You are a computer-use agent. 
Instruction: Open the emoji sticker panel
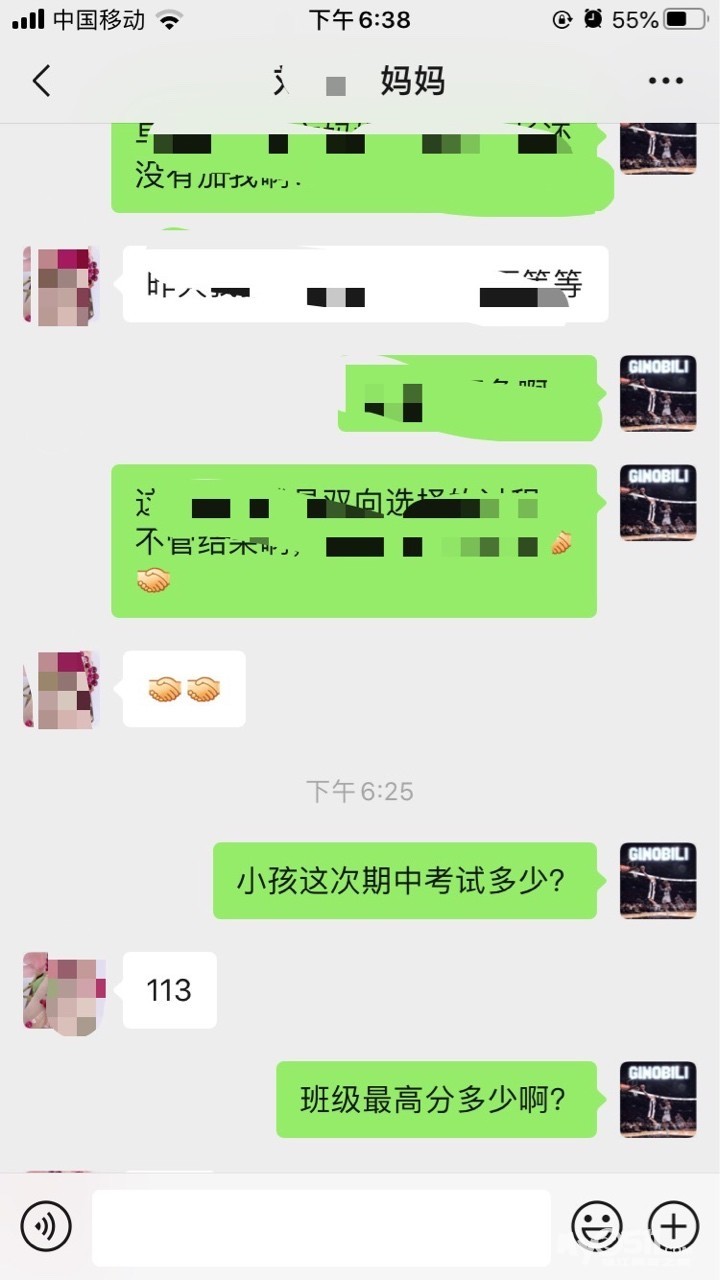point(597,1226)
